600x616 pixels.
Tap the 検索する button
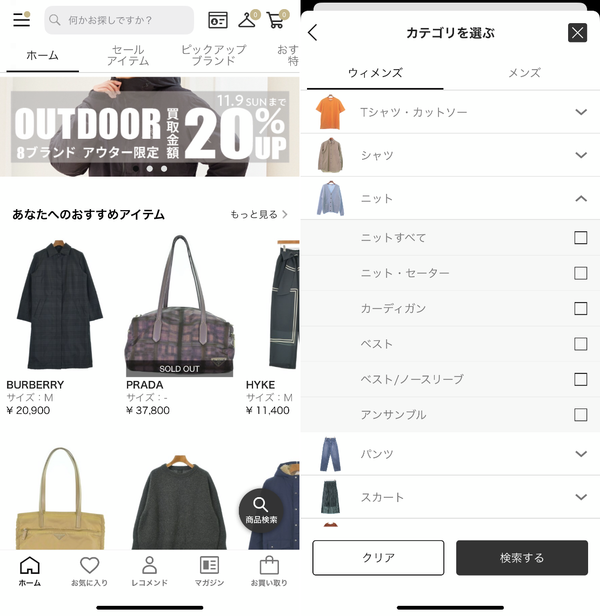click(x=522, y=557)
